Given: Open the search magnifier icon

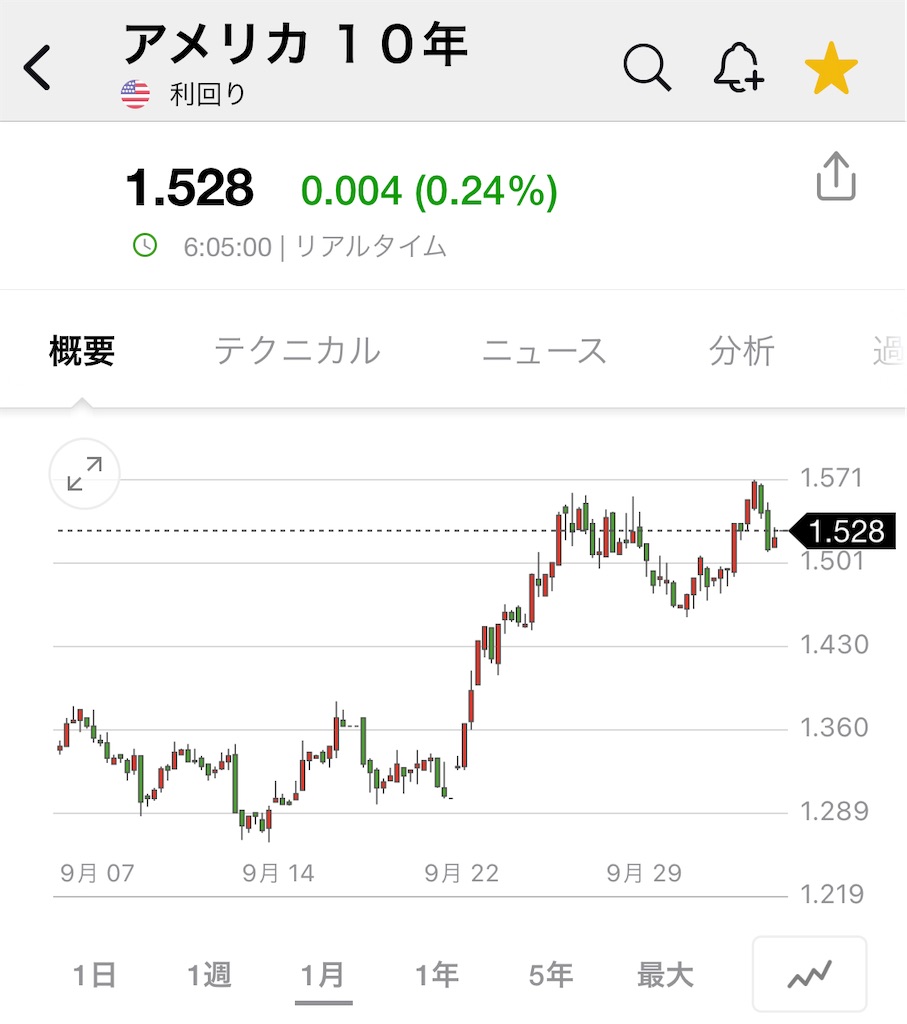Looking at the screenshot, I should tap(646, 67).
